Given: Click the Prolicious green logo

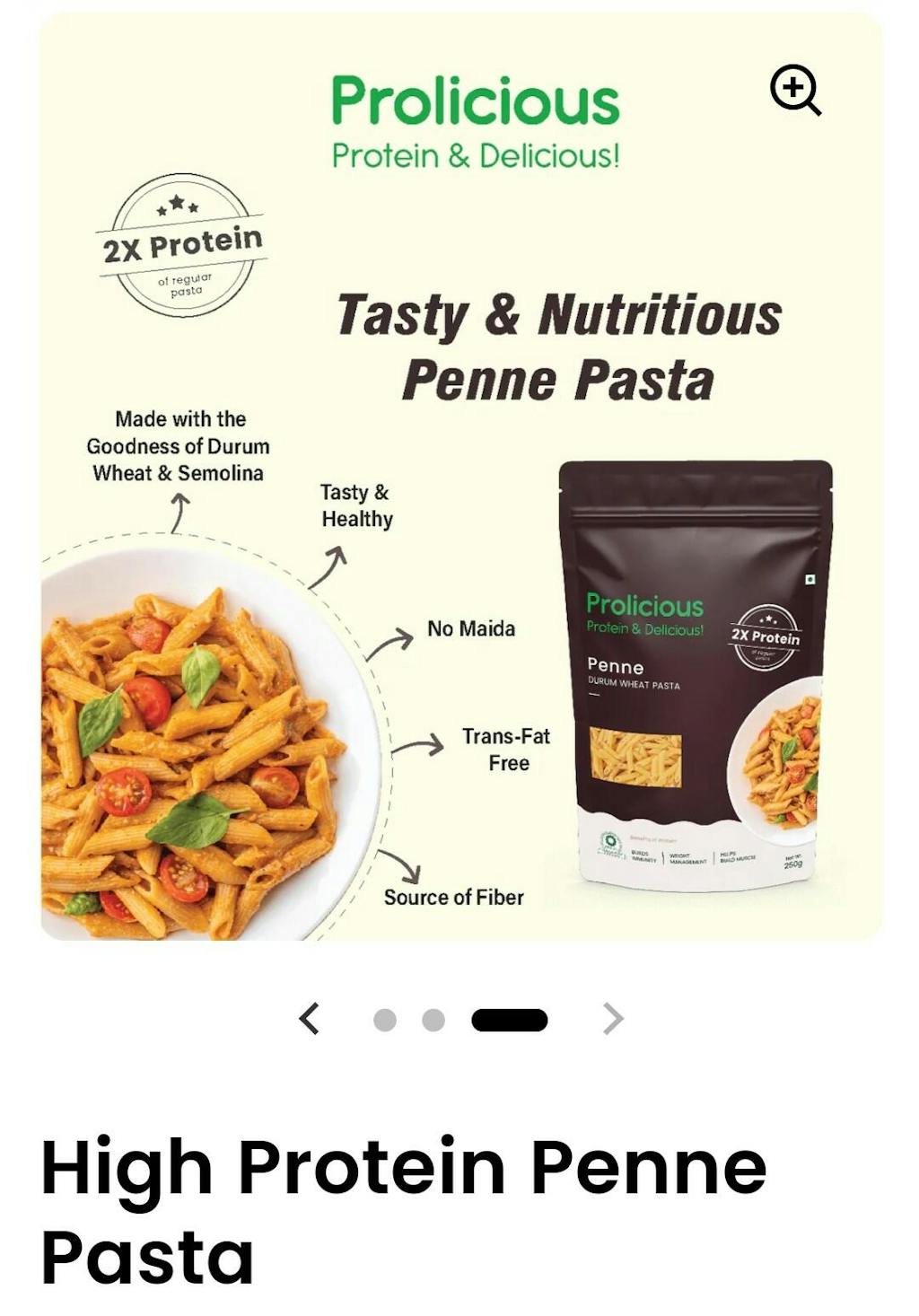Looking at the screenshot, I should [477, 101].
